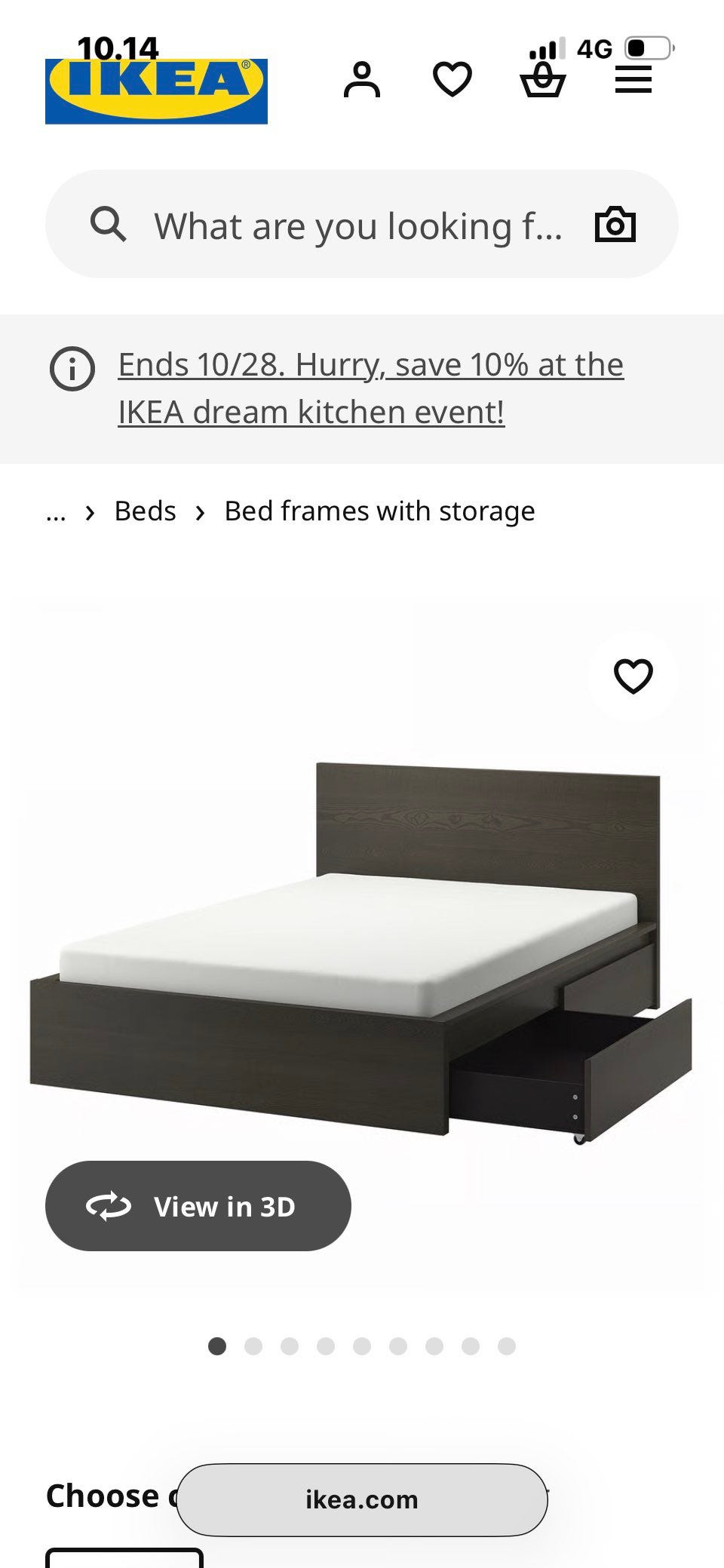View the bed in 3D
The height and width of the screenshot is (1568, 724).
coord(198,1206)
